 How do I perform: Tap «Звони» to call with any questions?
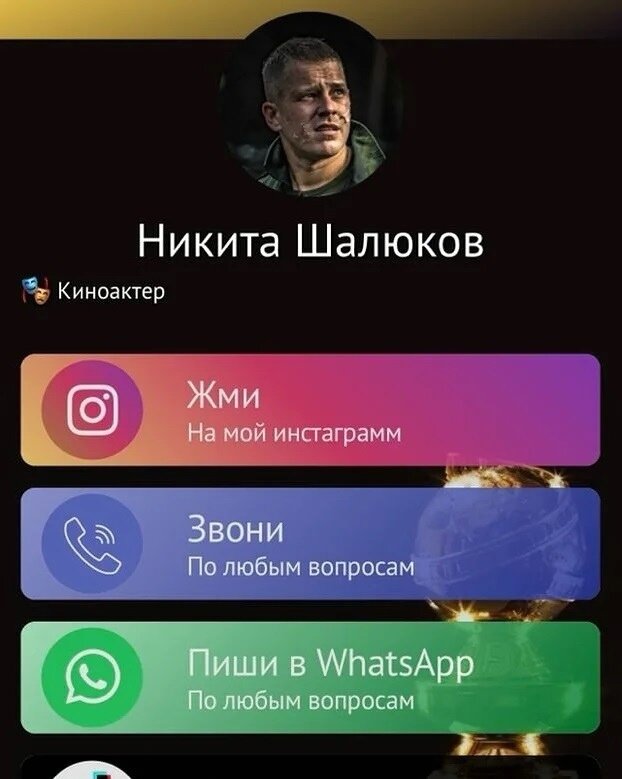[310, 544]
